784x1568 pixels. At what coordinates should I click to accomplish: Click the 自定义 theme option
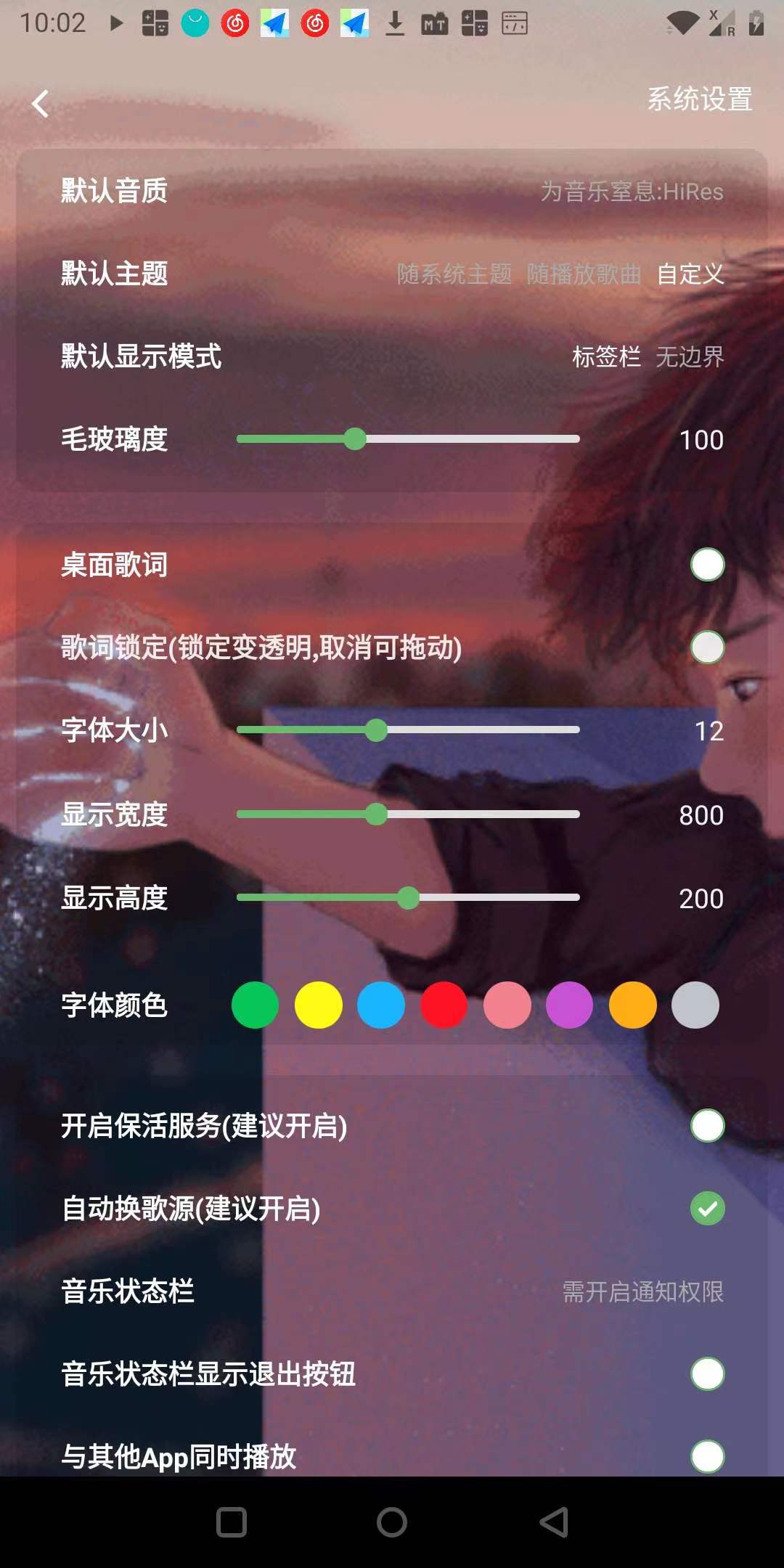pos(689,274)
